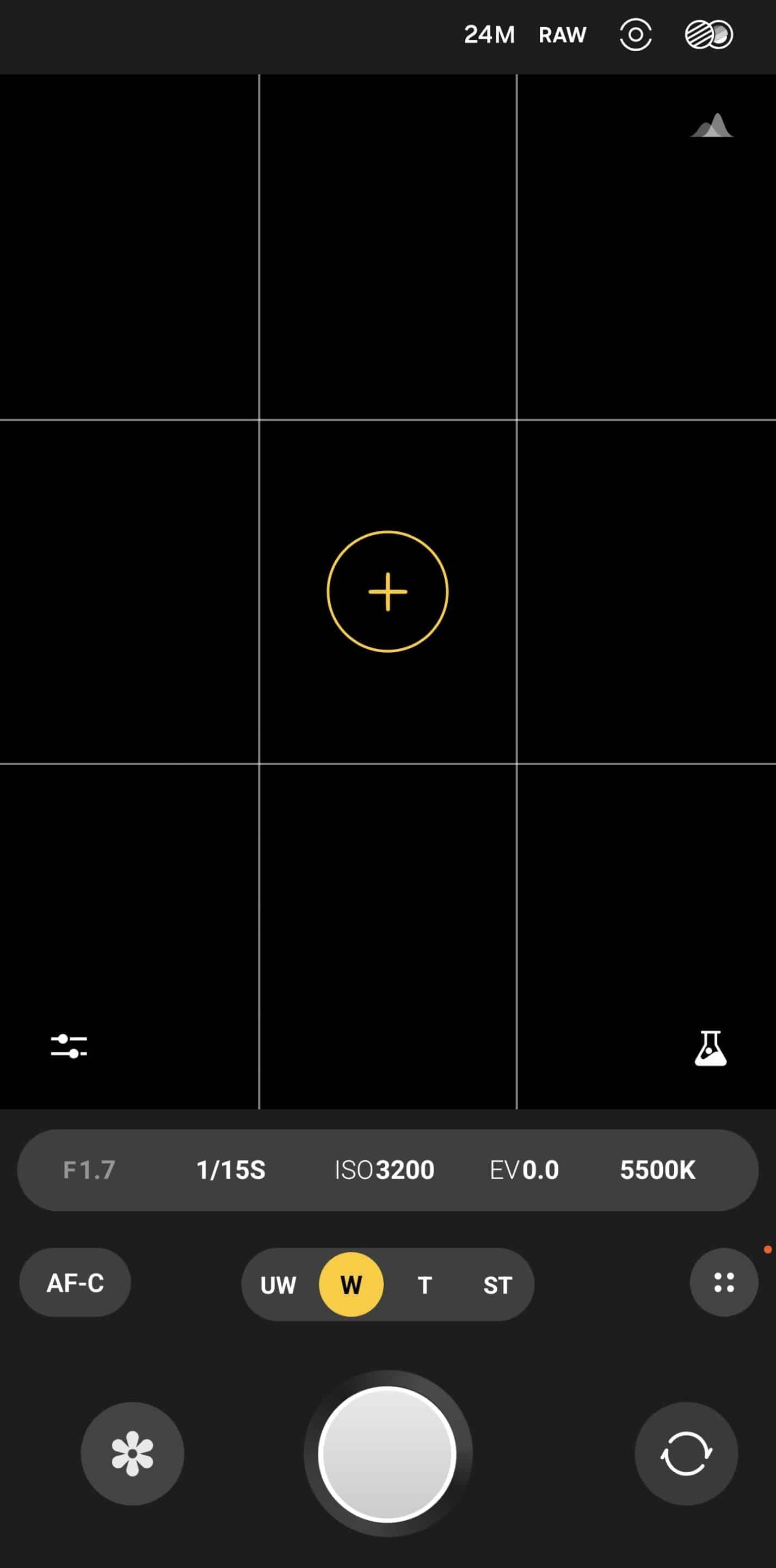Capture a photo with the shutter
Screen dimensions: 776x1568
point(387,1454)
